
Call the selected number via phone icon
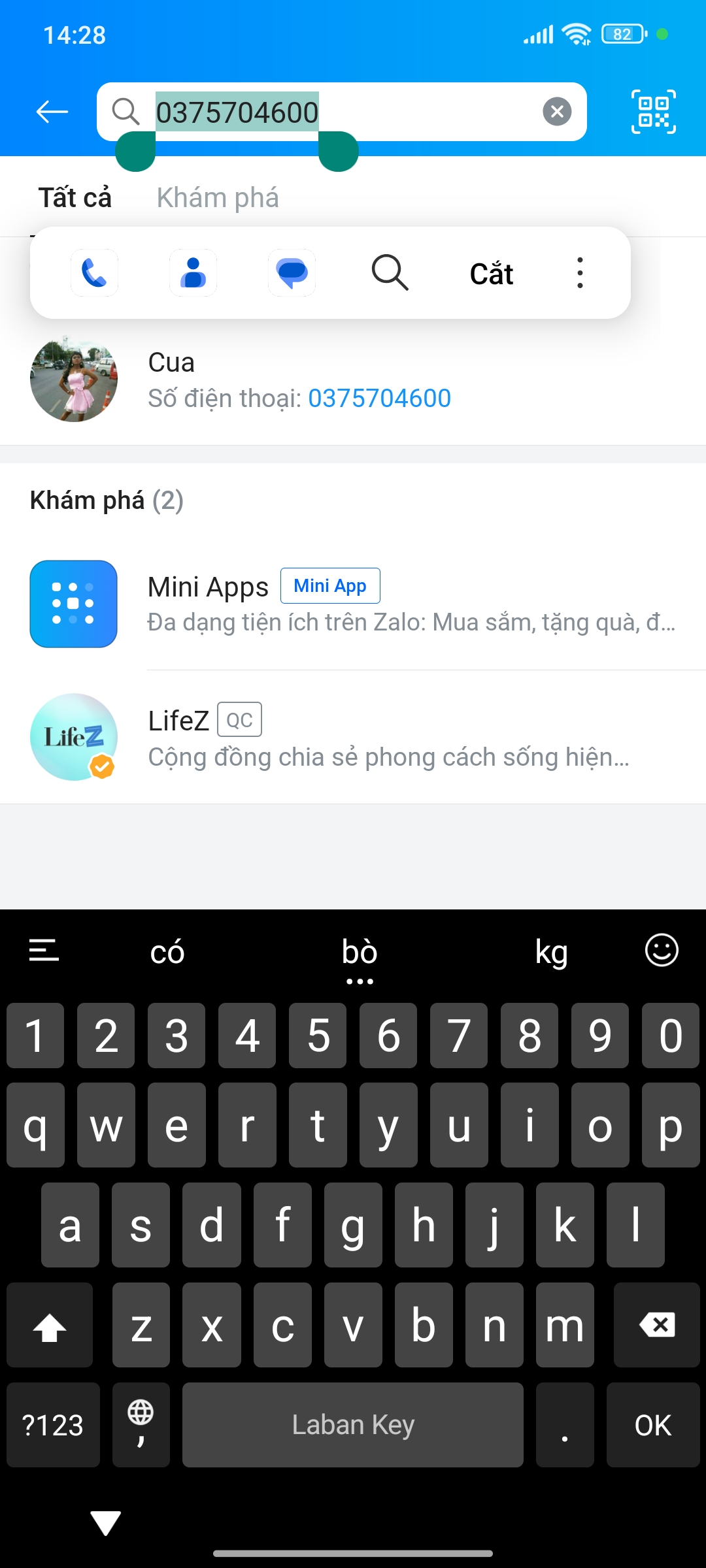pyautogui.click(x=94, y=272)
